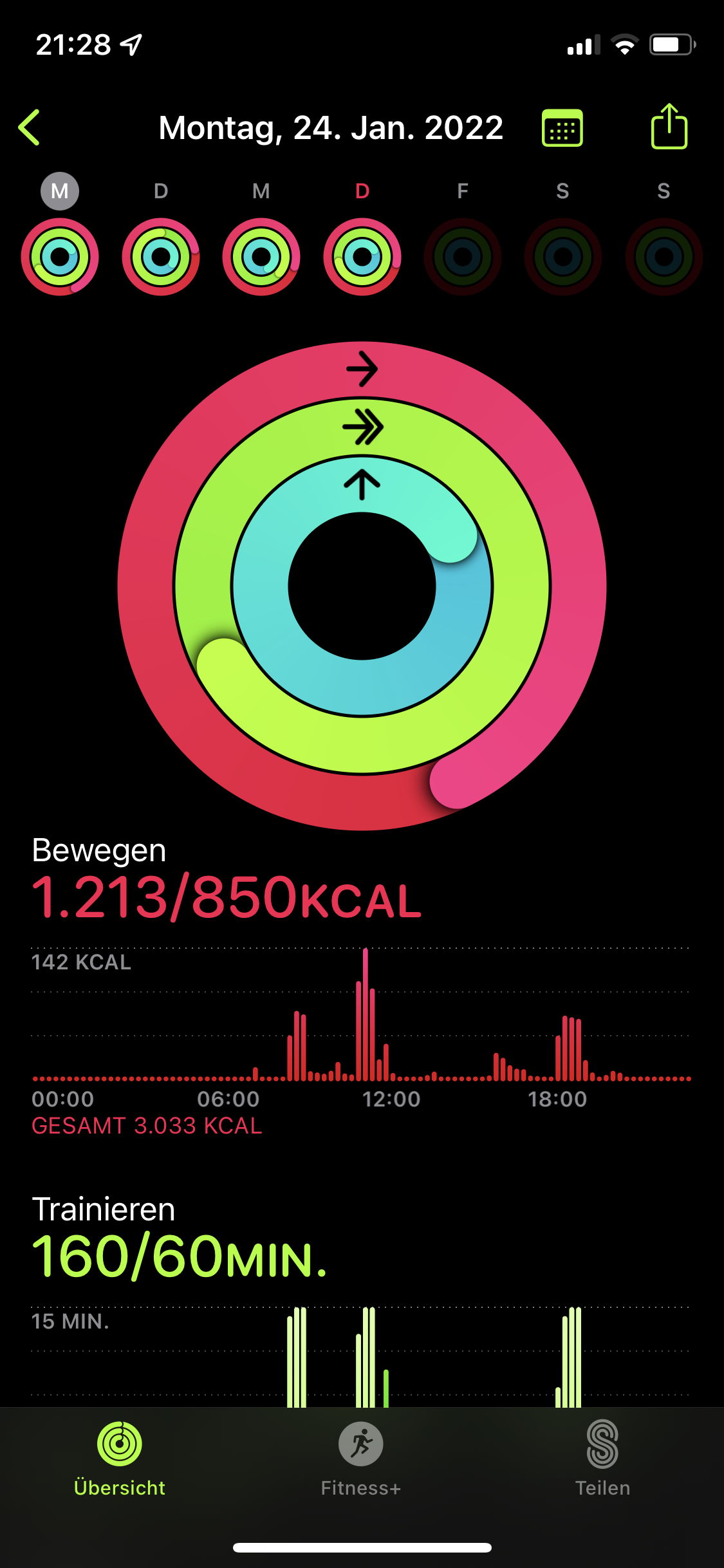Expand Sunday's ring preview
724x1568 pixels.
(664, 256)
